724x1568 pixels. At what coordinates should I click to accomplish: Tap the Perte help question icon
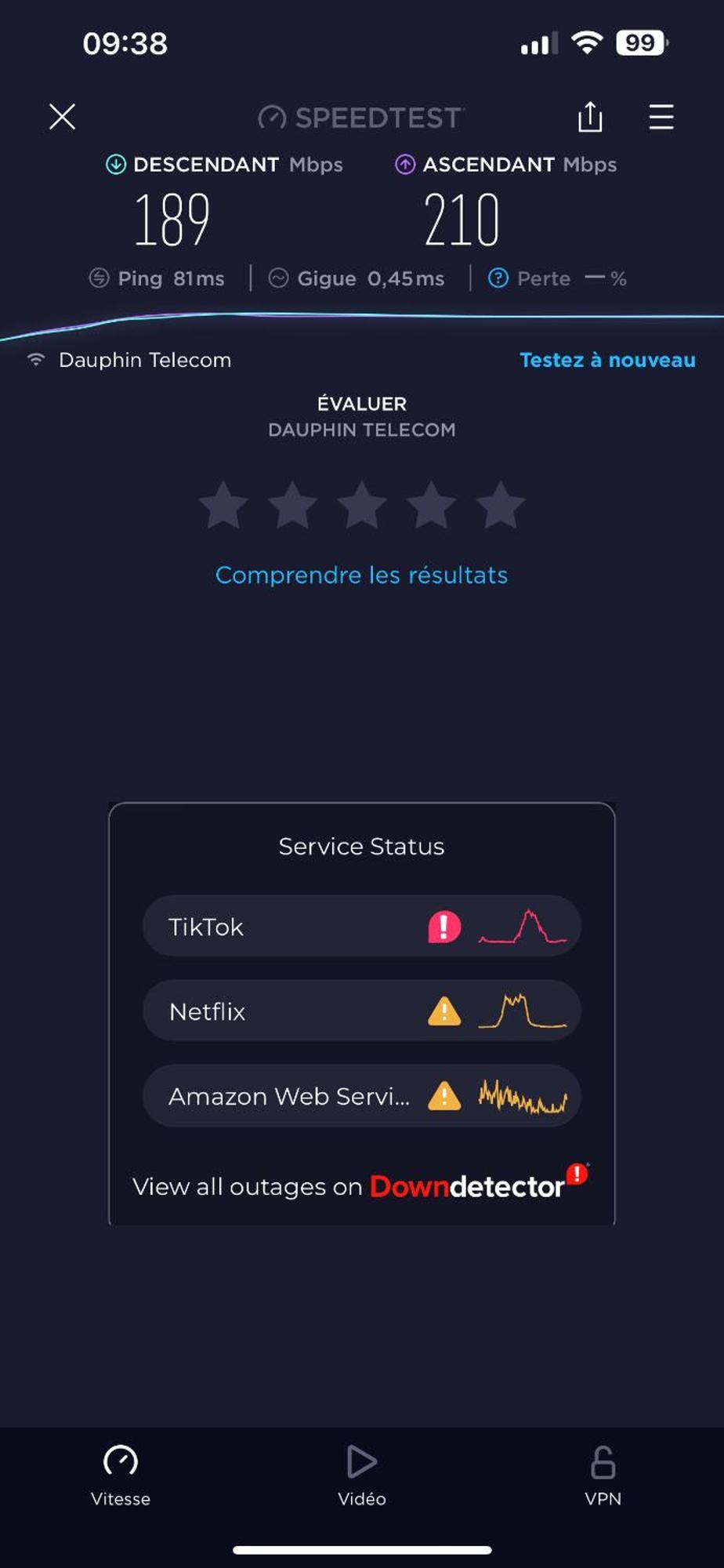click(x=498, y=278)
